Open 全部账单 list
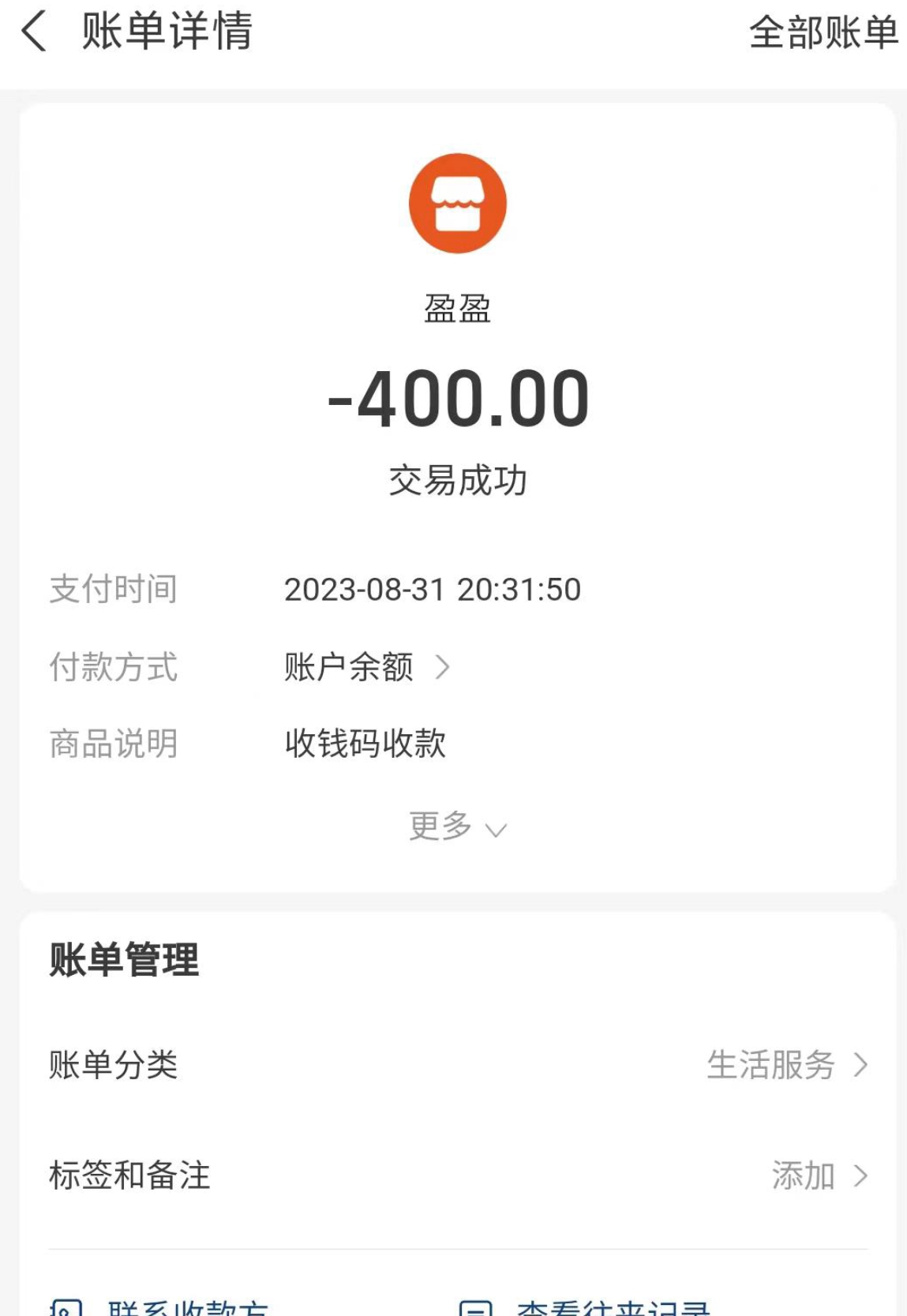The width and height of the screenshot is (907, 1316). (823, 33)
